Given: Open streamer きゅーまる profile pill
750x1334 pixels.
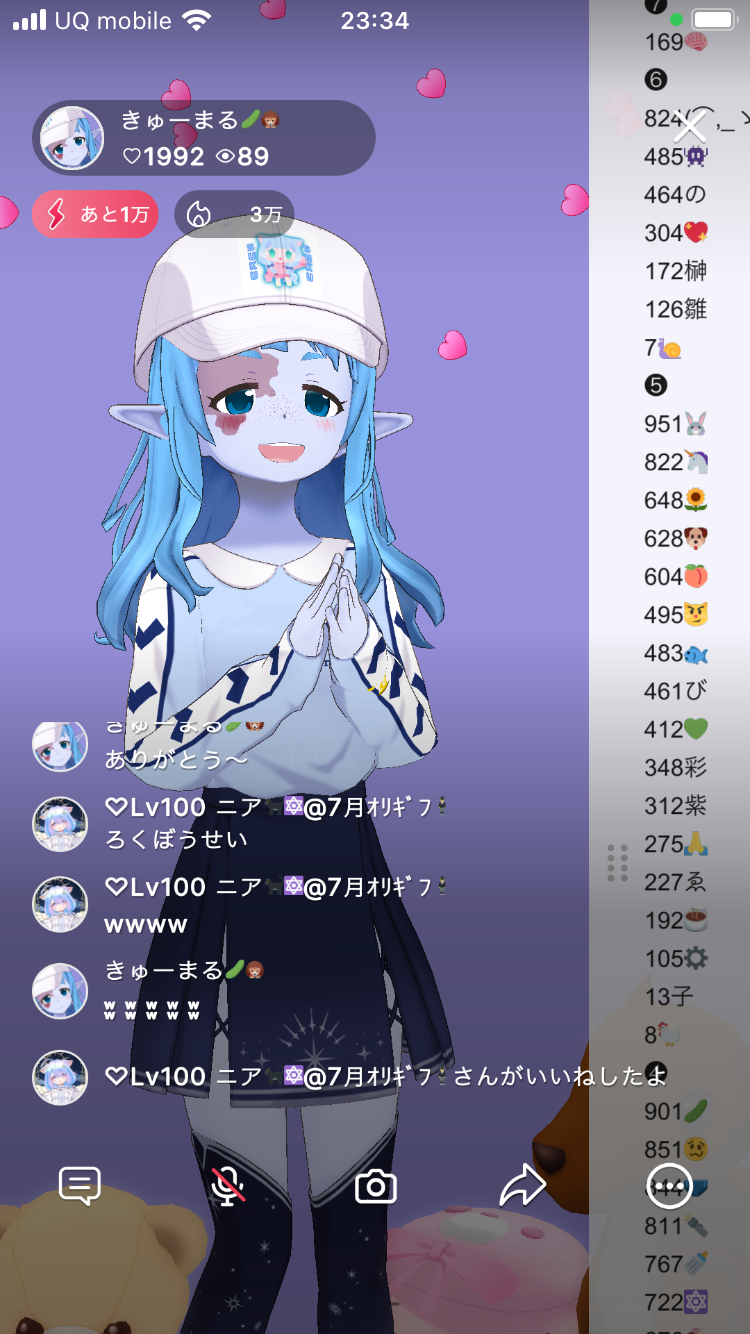Looking at the screenshot, I should (x=204, y=138).
